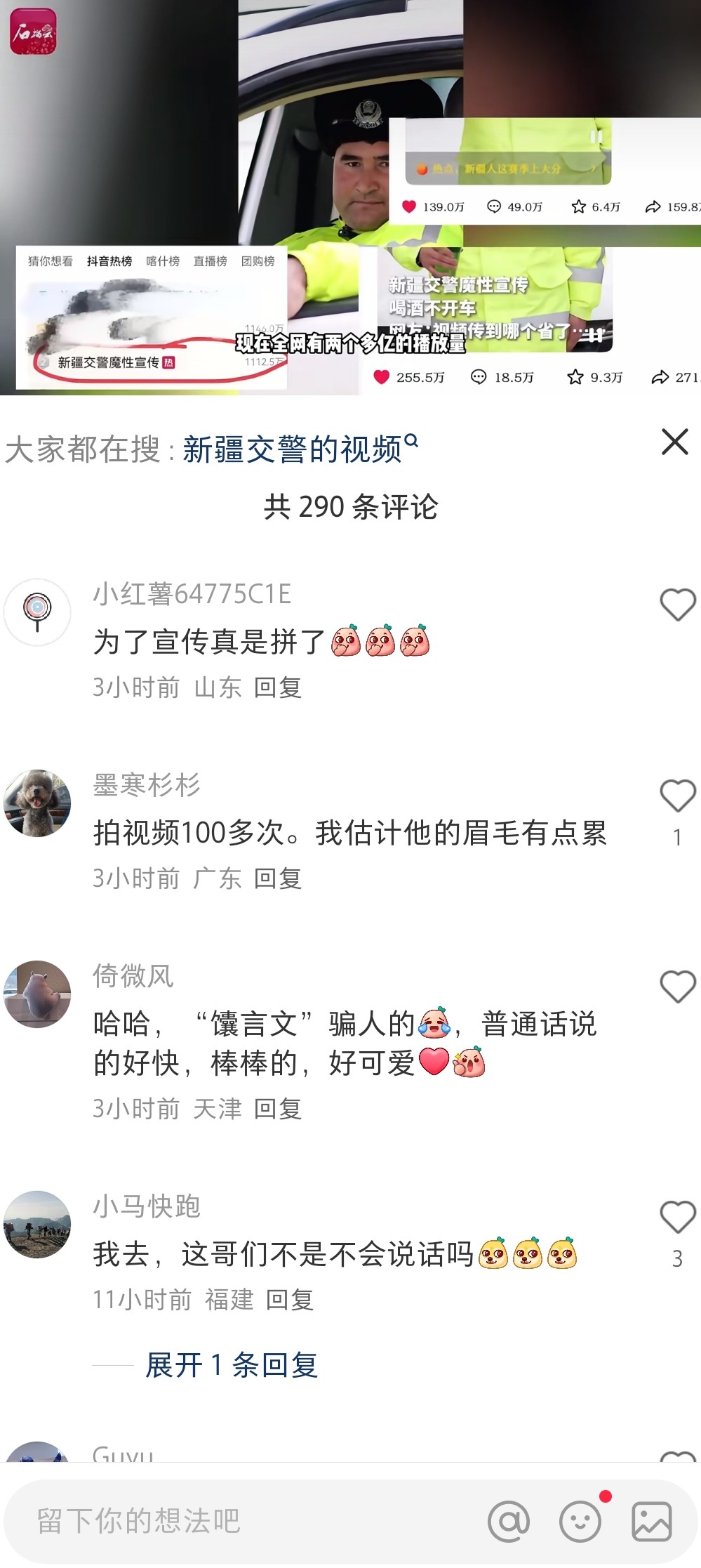Like 墨寒杉杉's comment
The image size is (701, 1568).
click(x=677, y=796)
